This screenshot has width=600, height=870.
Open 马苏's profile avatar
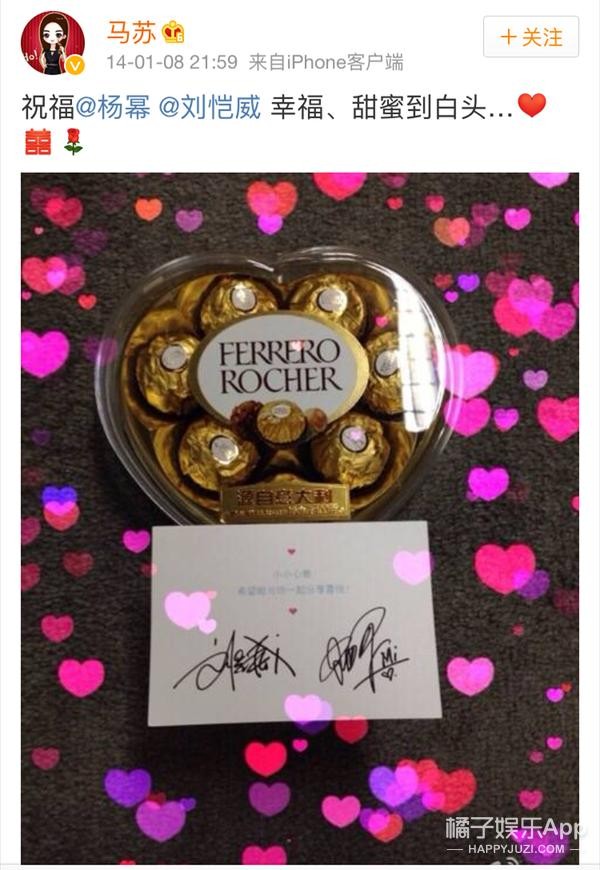52,43
